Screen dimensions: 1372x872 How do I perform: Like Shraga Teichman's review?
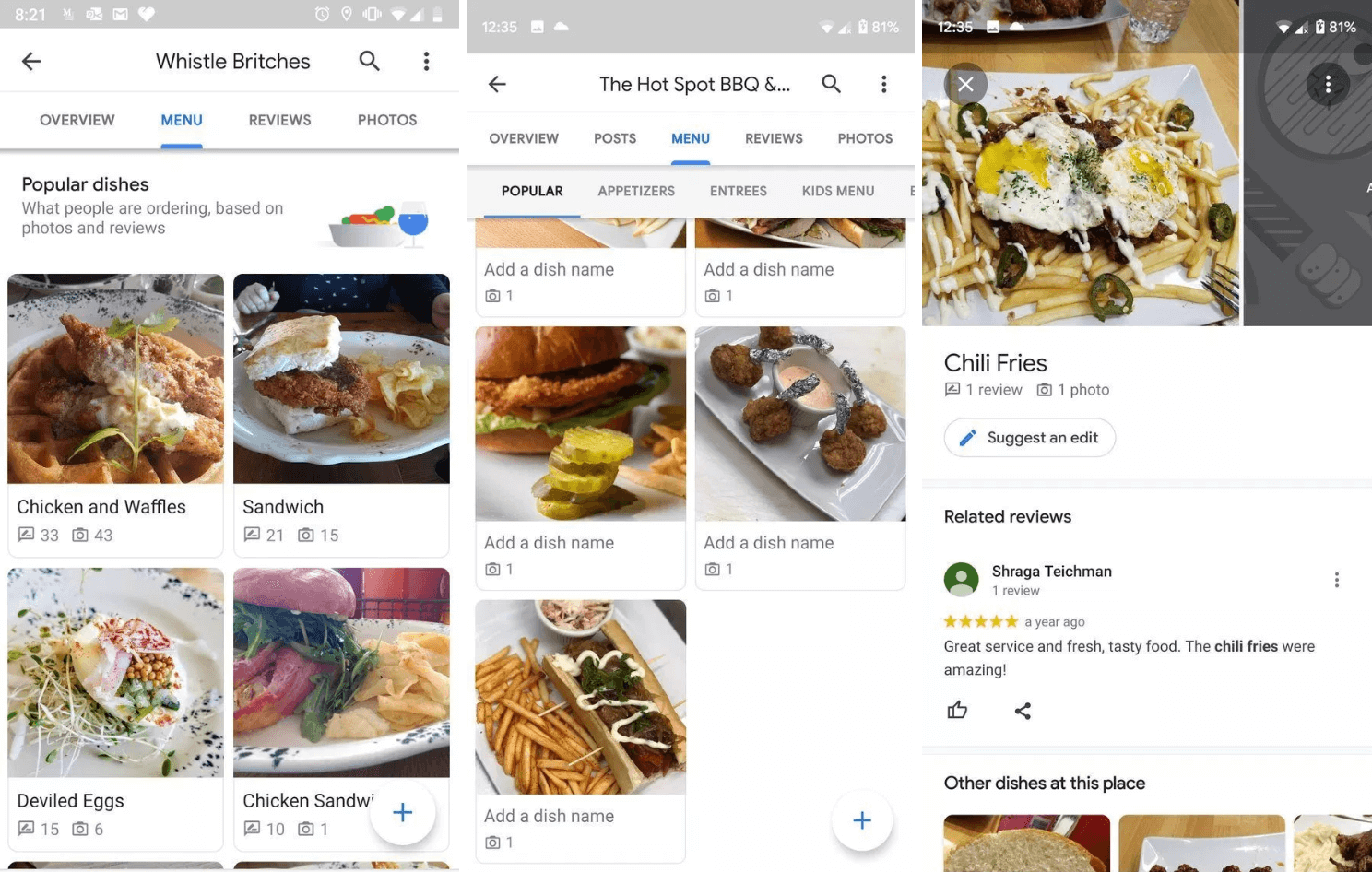click(x=957, y=710)
